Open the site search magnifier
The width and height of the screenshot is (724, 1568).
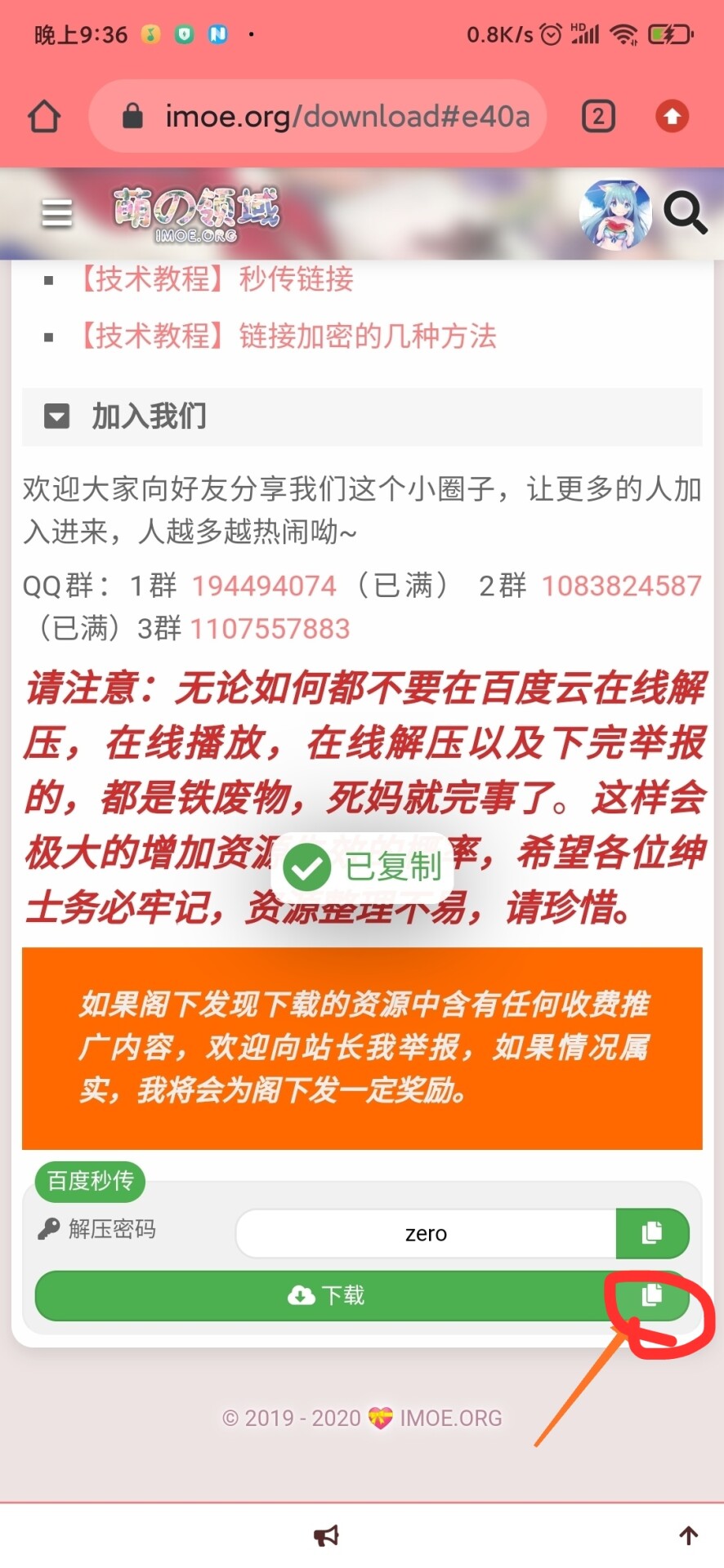[684, 214]
